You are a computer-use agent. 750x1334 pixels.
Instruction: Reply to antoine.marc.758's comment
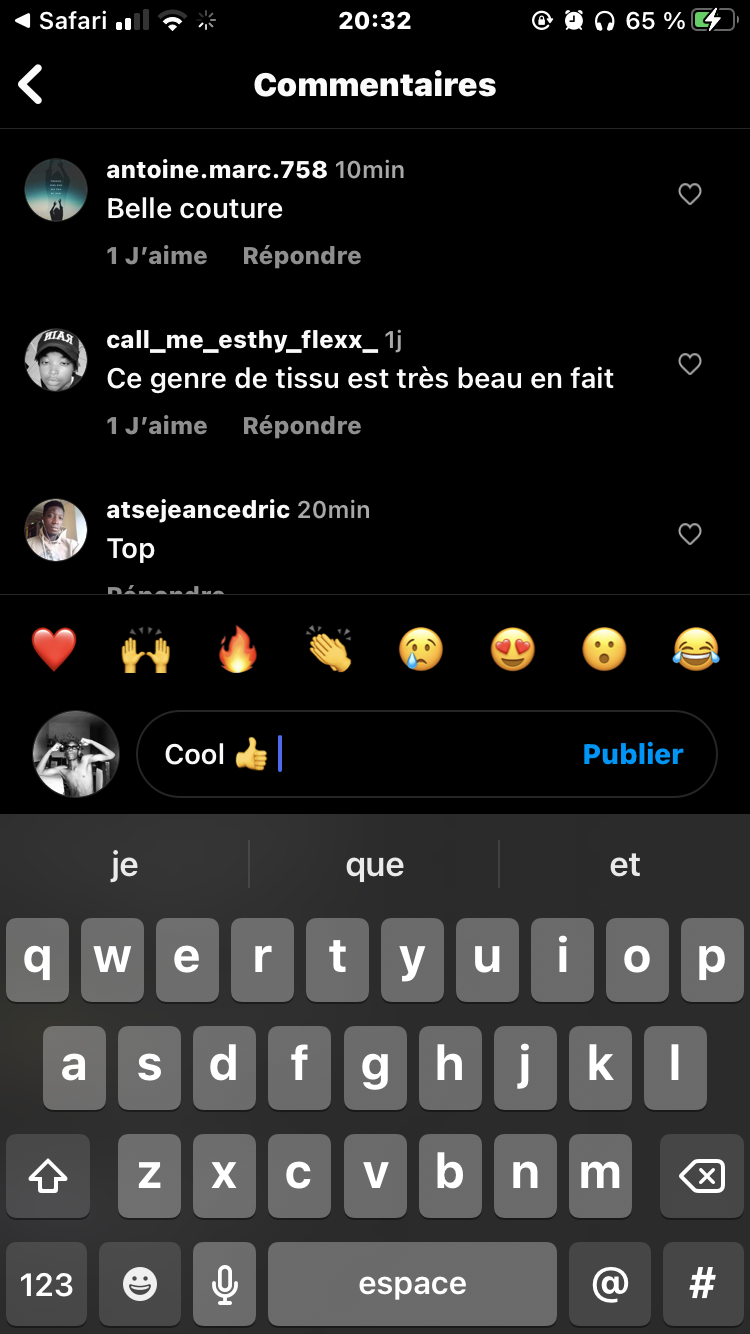(x=301, y=256)
